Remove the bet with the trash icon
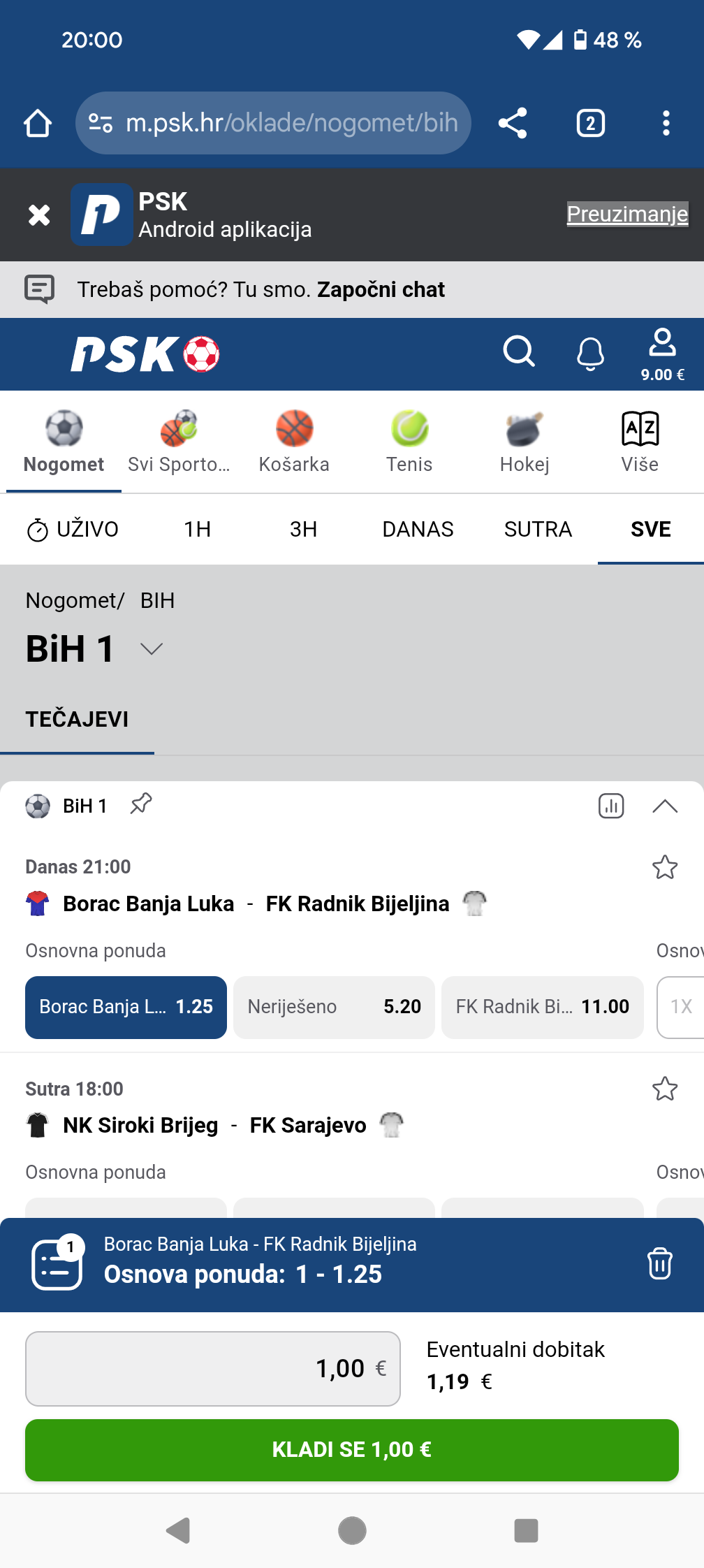The image size is (704, 1568). 659,1263
